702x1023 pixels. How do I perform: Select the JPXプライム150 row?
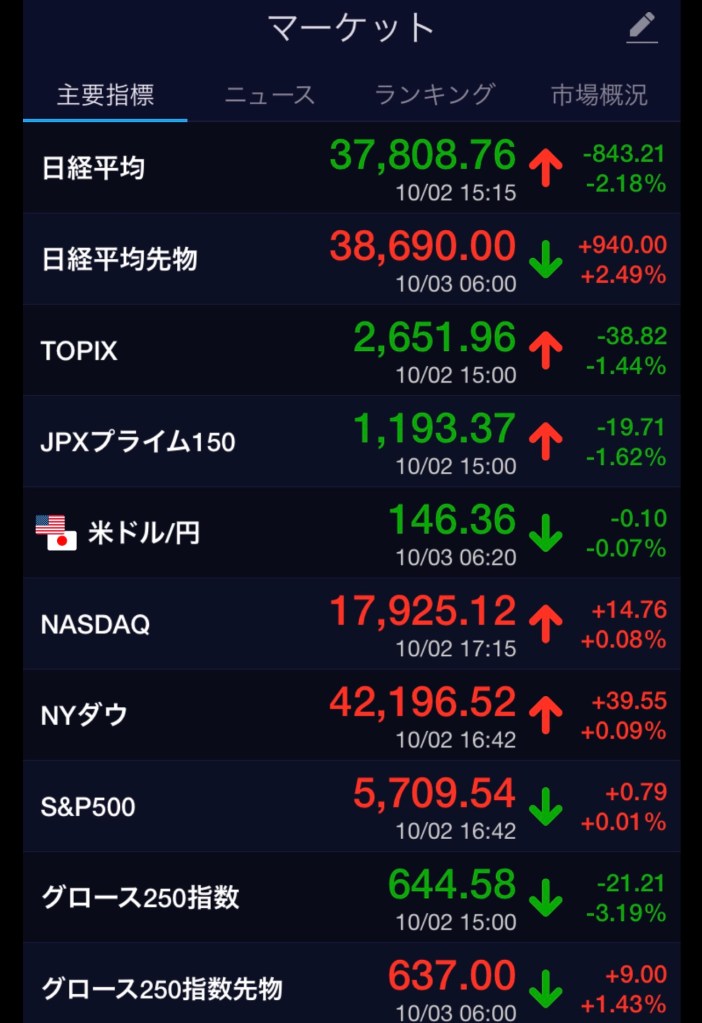pos(351,441)
